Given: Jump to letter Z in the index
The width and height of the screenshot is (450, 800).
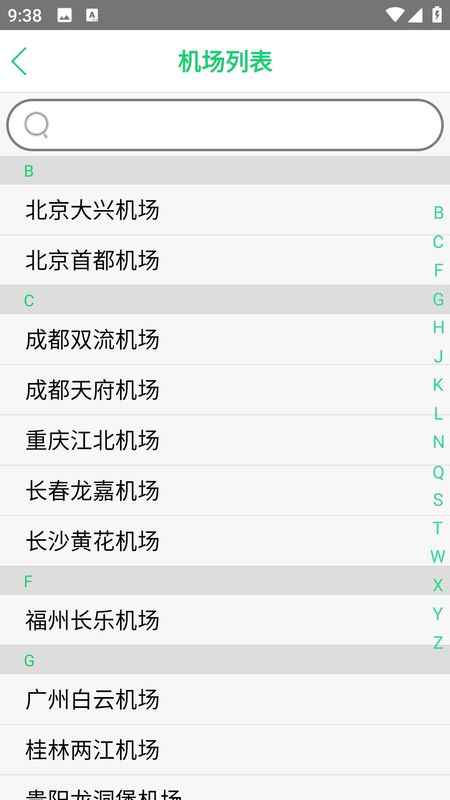Looking at the screenshot, I should (x=438, y=642).
